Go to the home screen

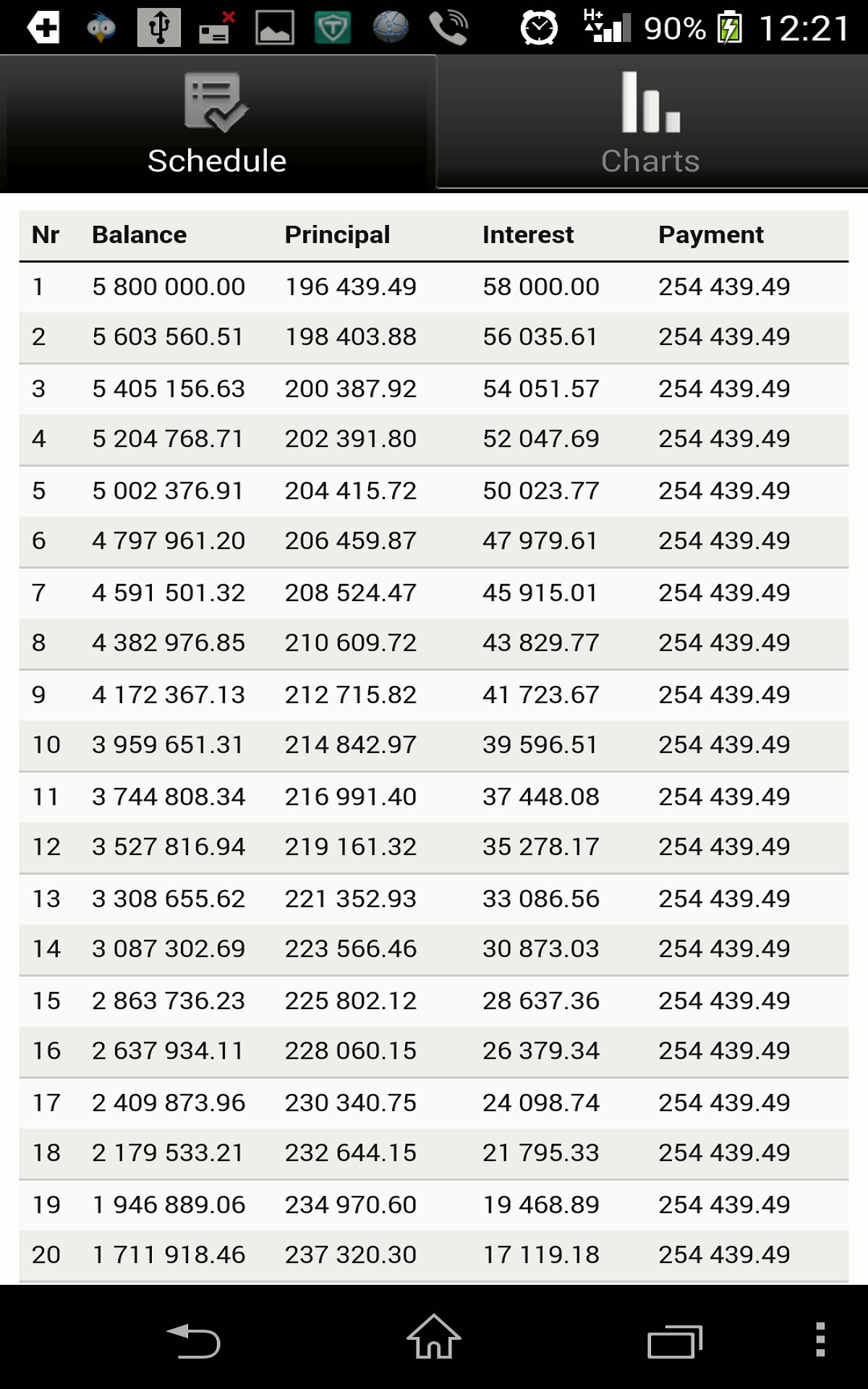[434, 1337]
